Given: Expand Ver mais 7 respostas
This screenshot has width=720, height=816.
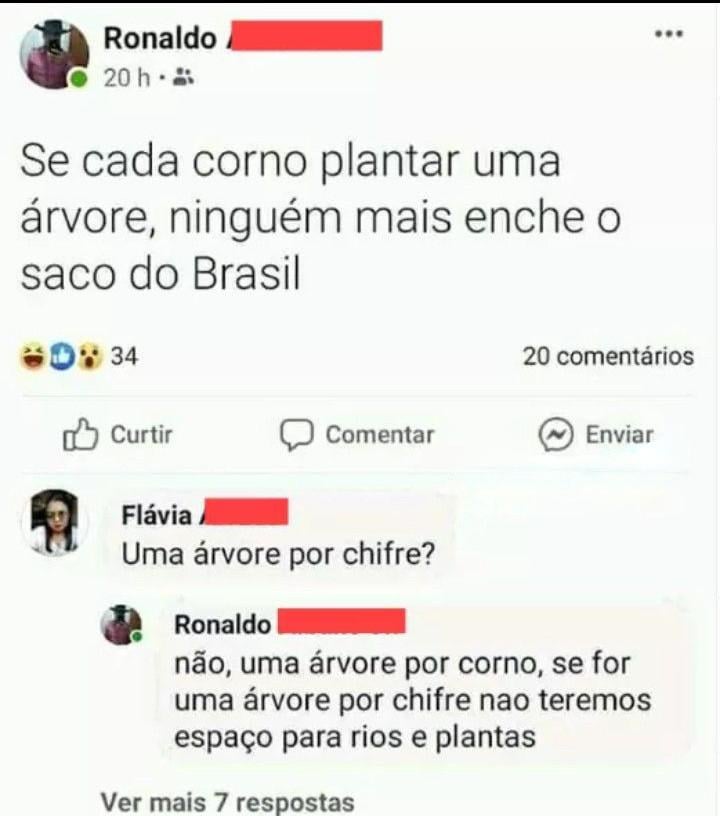Looking at the screenshot, I should point(228,802).
